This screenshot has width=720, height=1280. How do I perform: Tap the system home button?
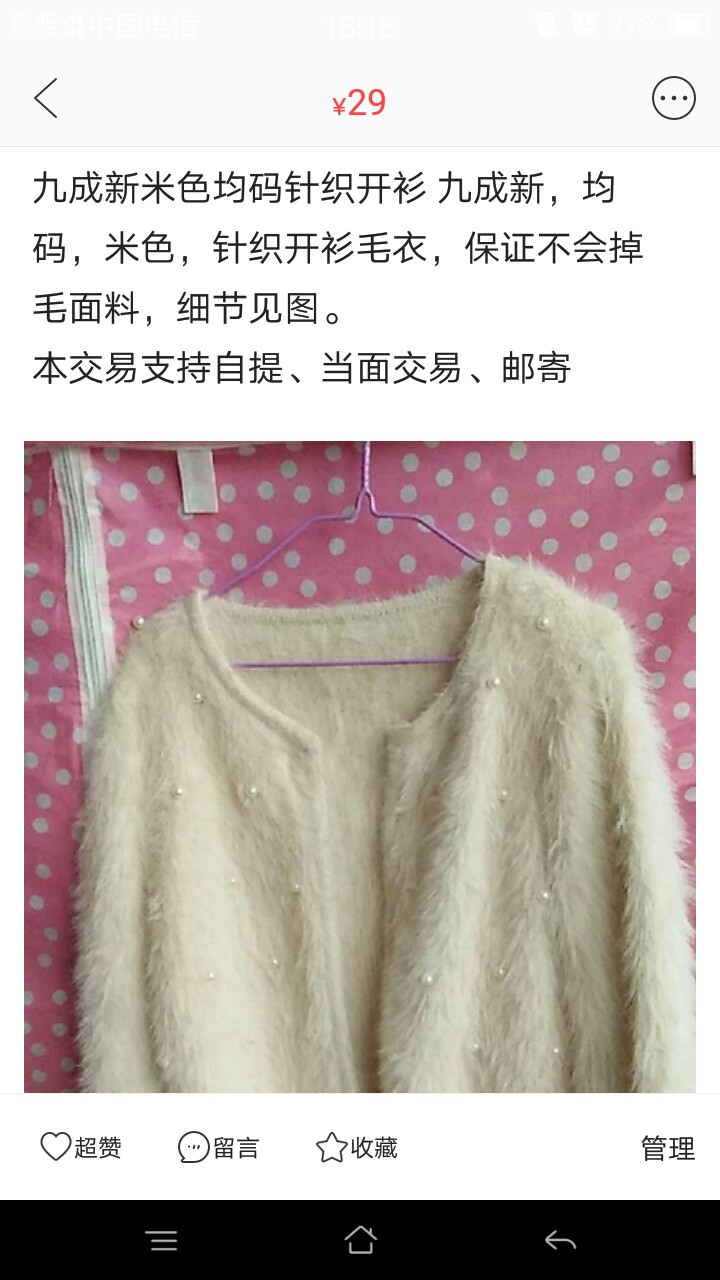(x=360, y=1240)
